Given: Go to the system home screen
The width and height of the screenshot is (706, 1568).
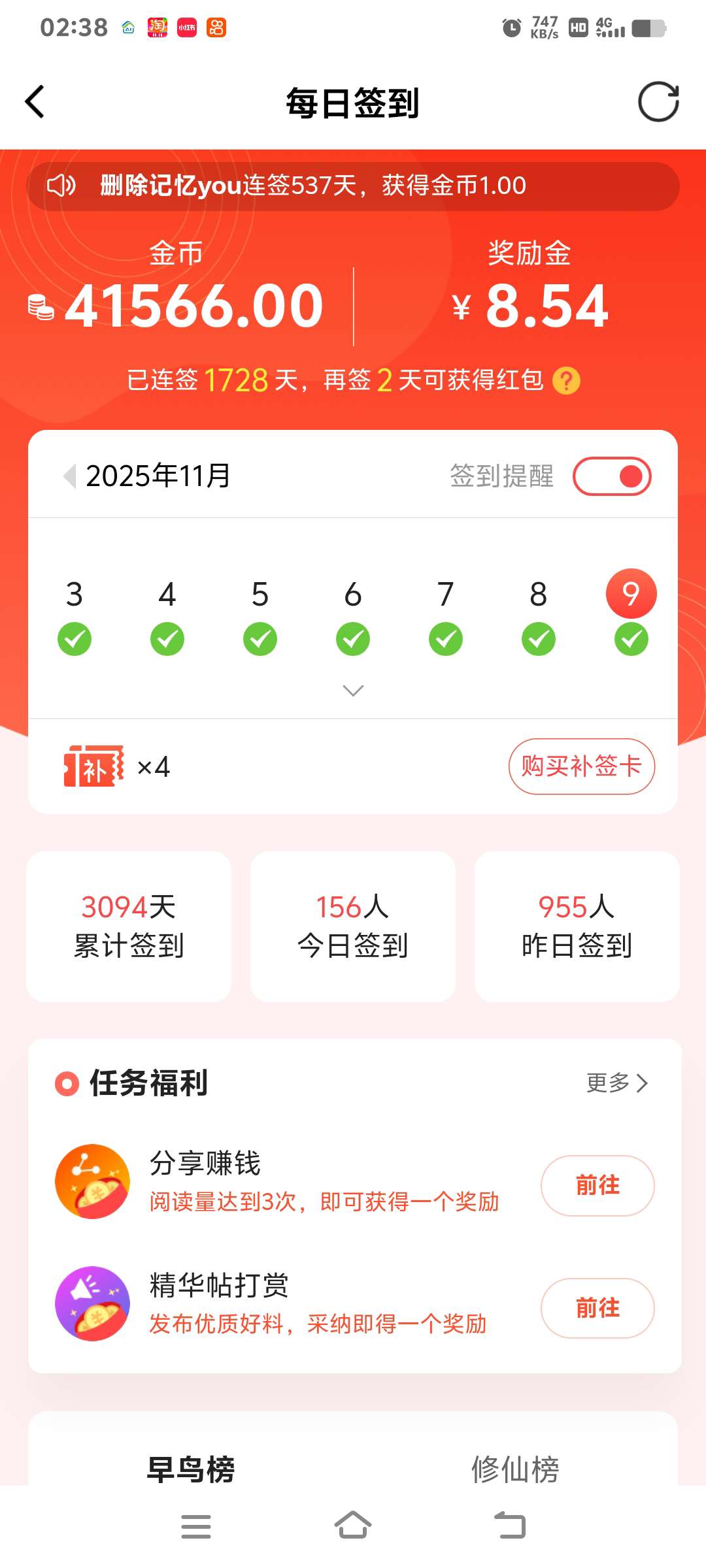Looking at the screenshot, I should coord(353,1526).
